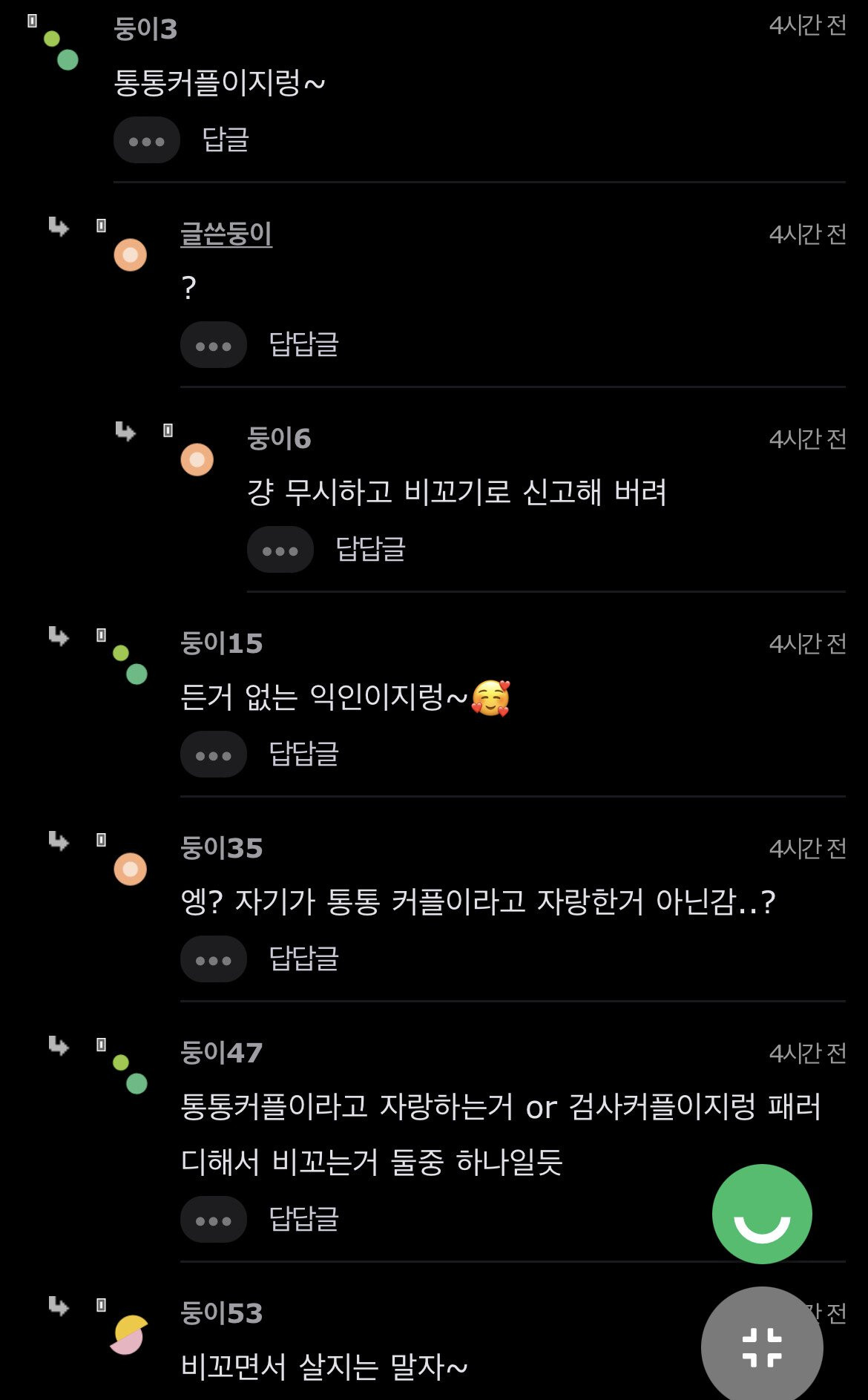The width and height of the screenshot is (868, 1400).
Task: Tap the gray collapse floating button
Action: [x=762, y=1347]
